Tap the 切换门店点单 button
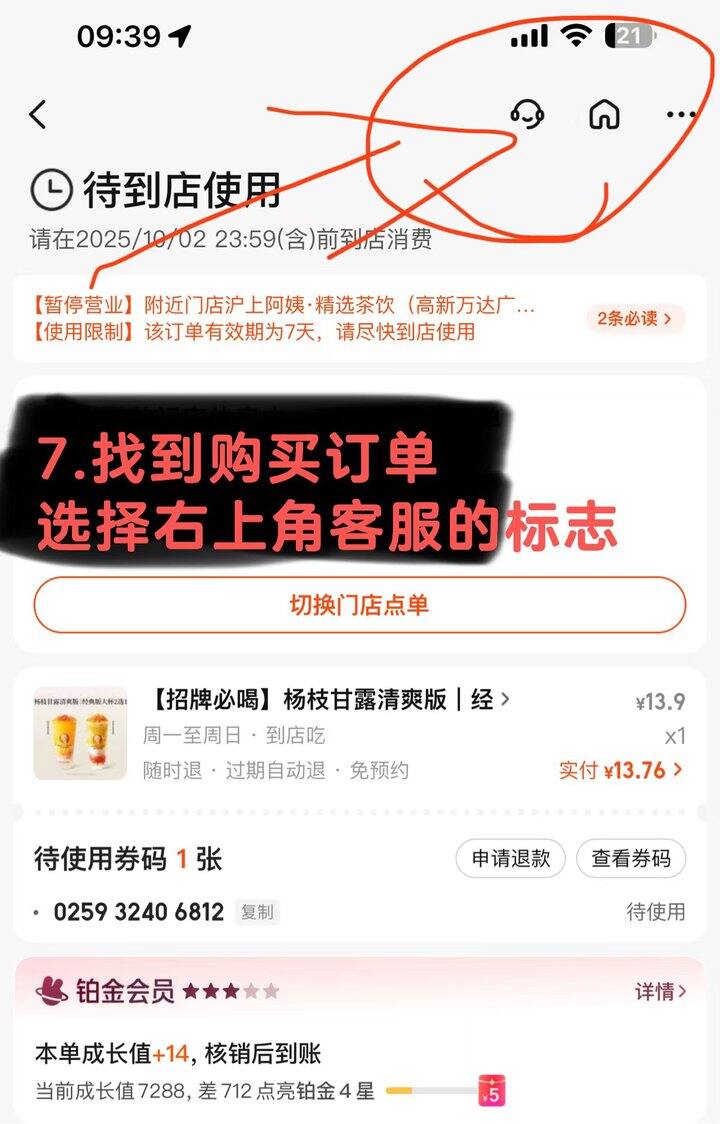Image resolution: width=720 pixels, height=1124 pixels. point(360,605)
